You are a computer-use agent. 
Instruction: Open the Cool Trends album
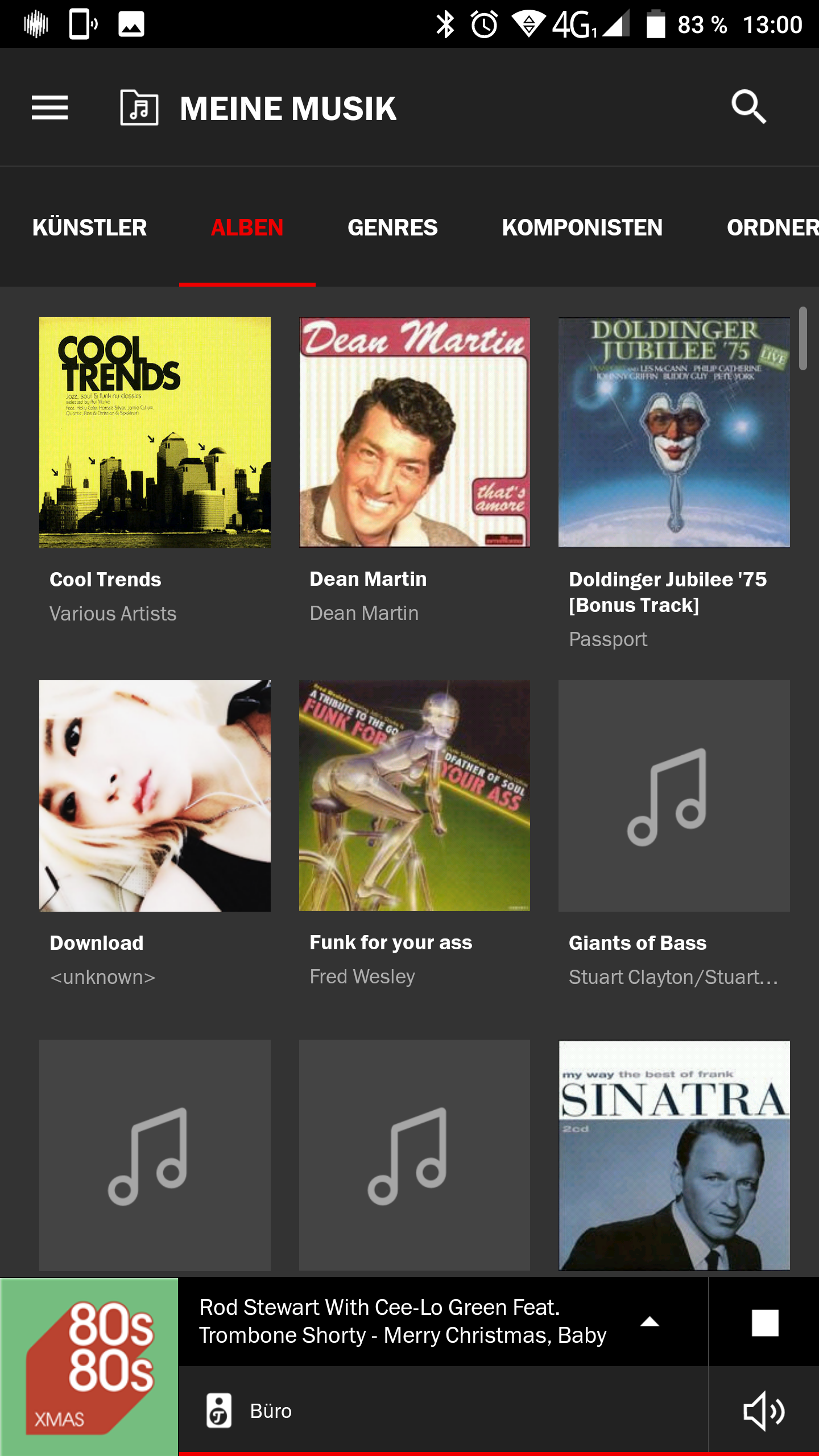click(155, 432)
